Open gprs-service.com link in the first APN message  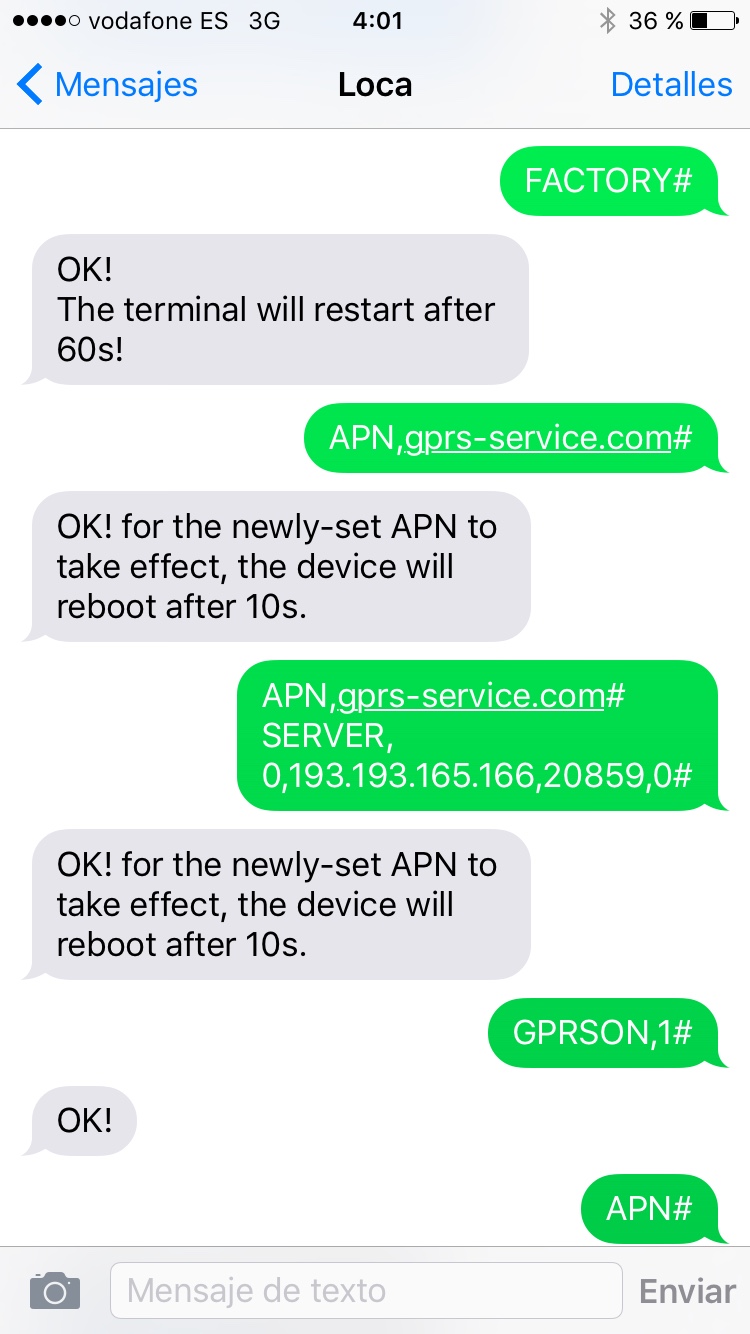(x=537, y=438)
